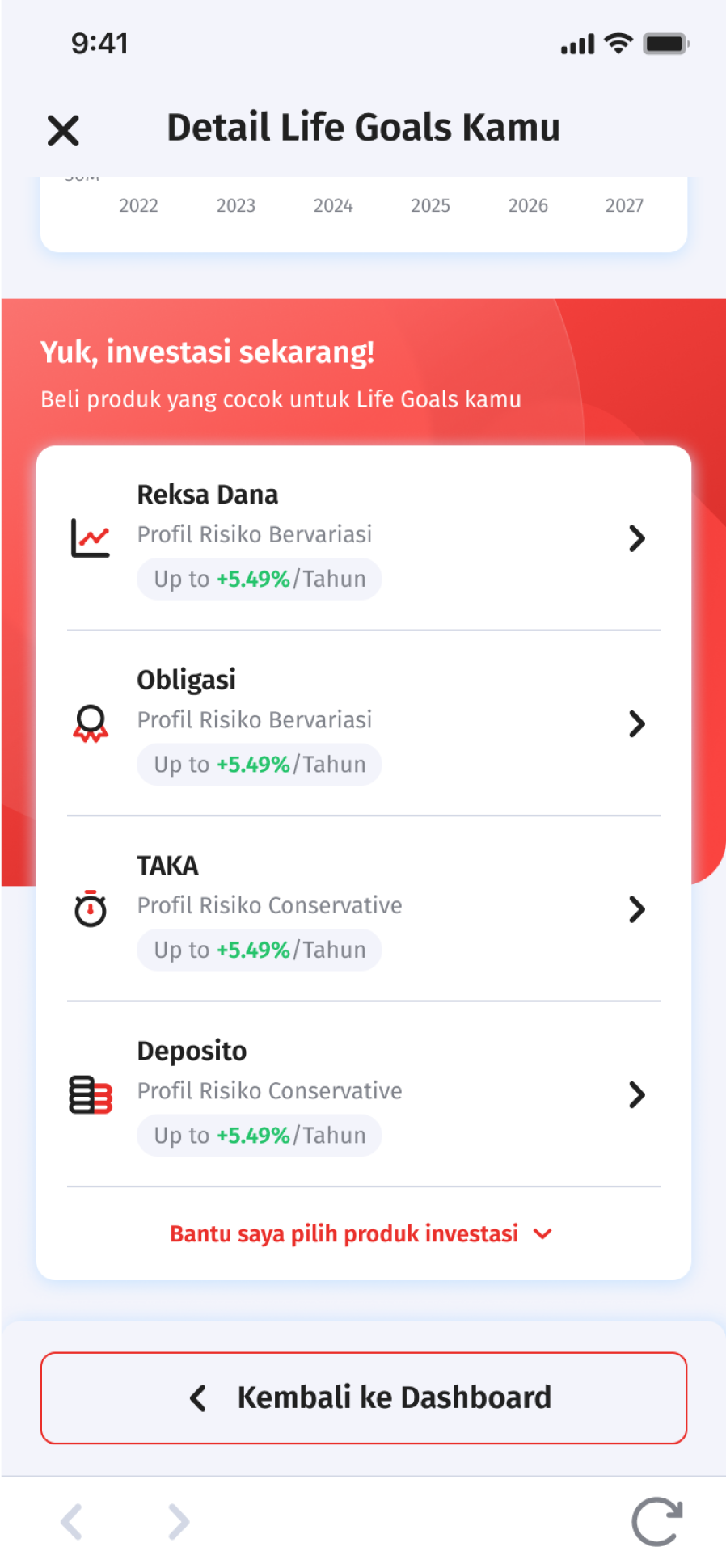The height and width of the screenshot is (1568, 726).
Task: Select the Obligasi product row
Action: click(363, 723)
